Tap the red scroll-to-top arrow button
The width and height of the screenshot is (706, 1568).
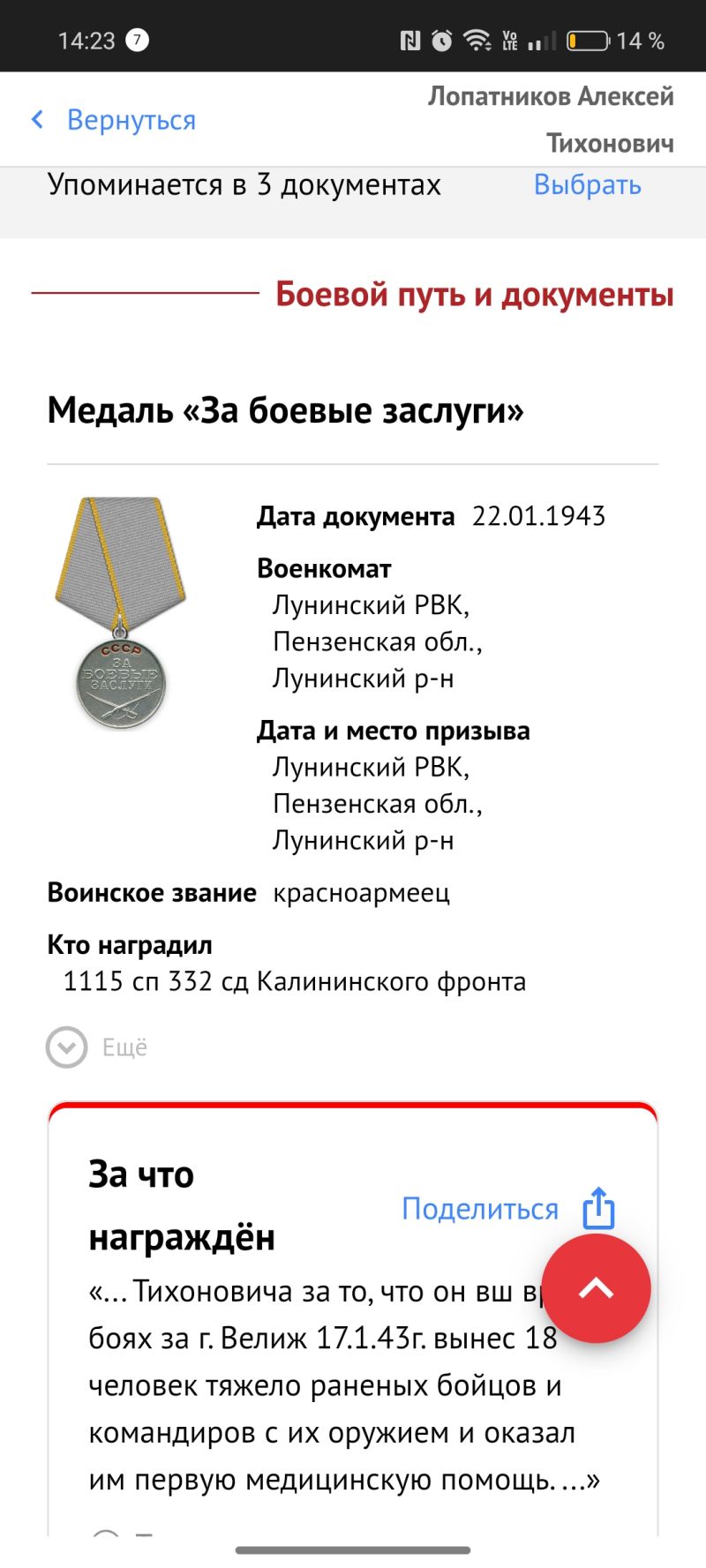point(597,1288)
